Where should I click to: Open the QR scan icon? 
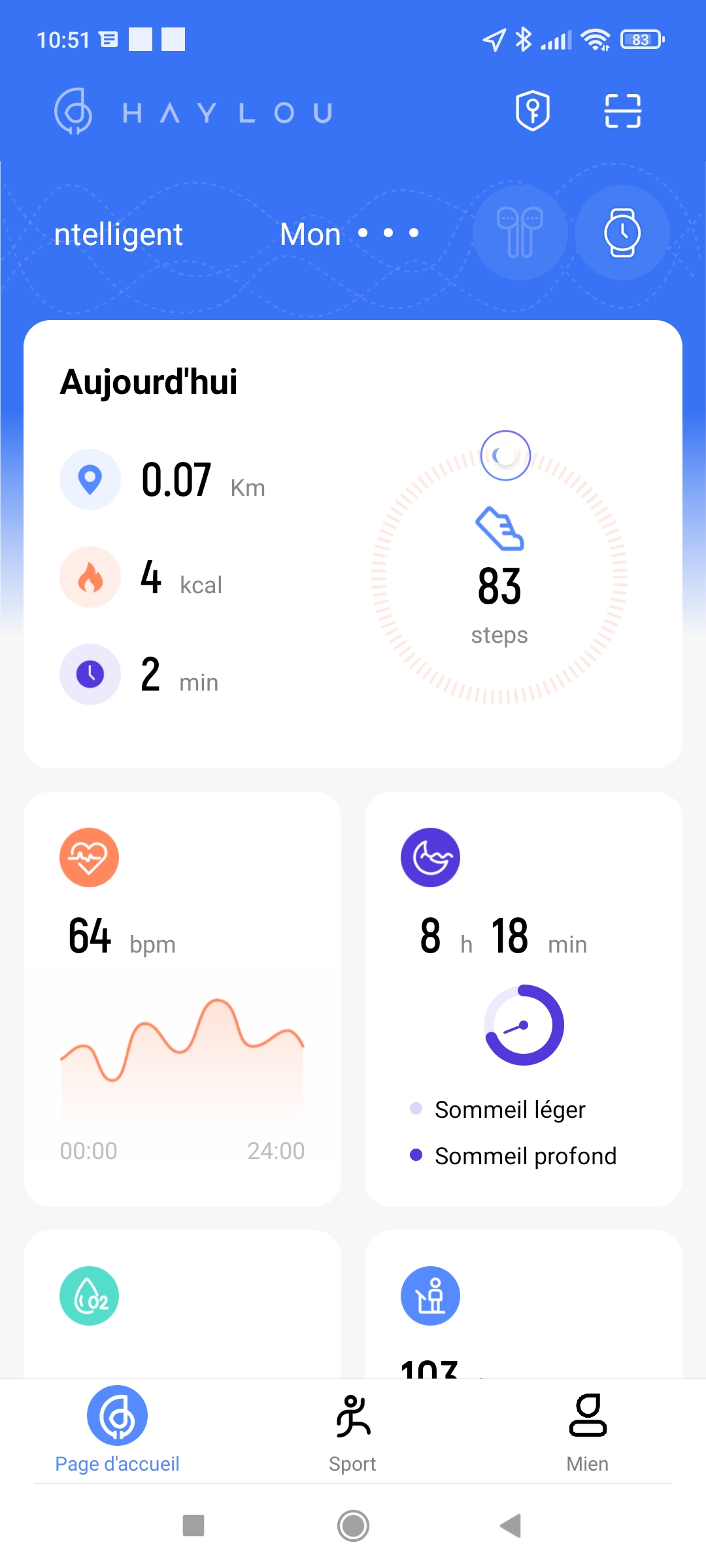pyautogui.click(x=622, y=110)
